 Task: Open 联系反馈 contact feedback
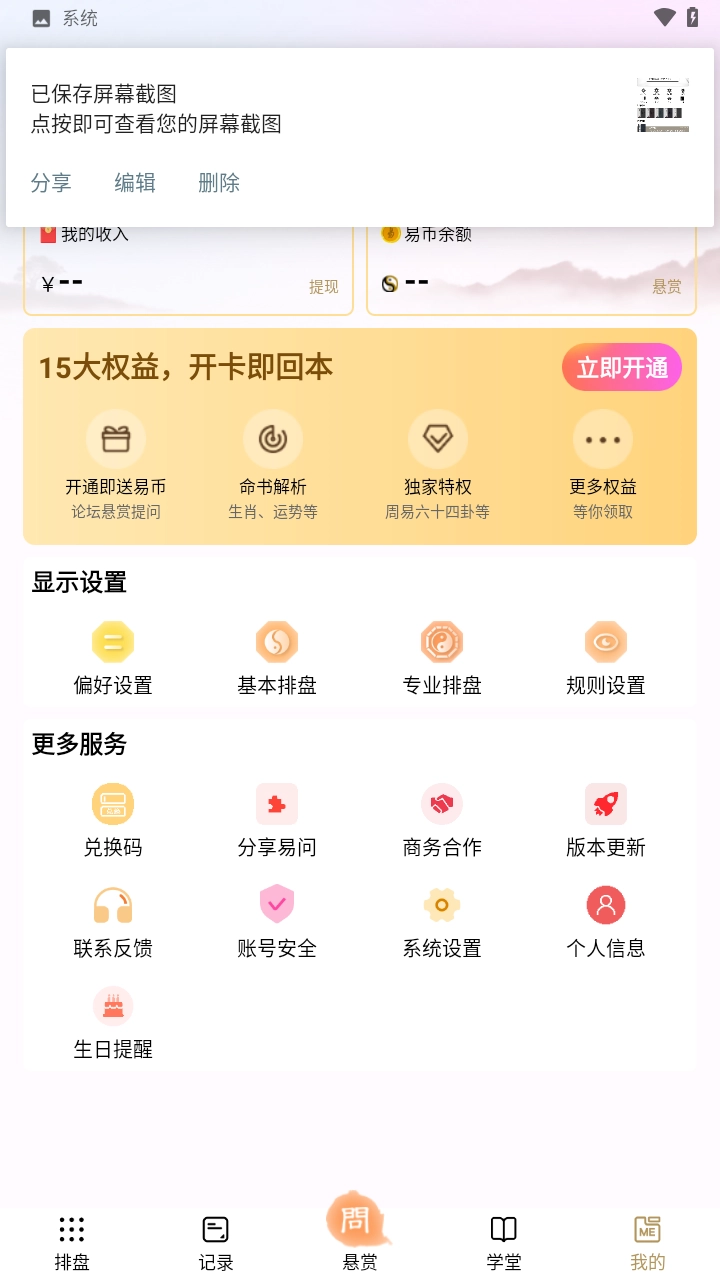click(x=113, y=922)
